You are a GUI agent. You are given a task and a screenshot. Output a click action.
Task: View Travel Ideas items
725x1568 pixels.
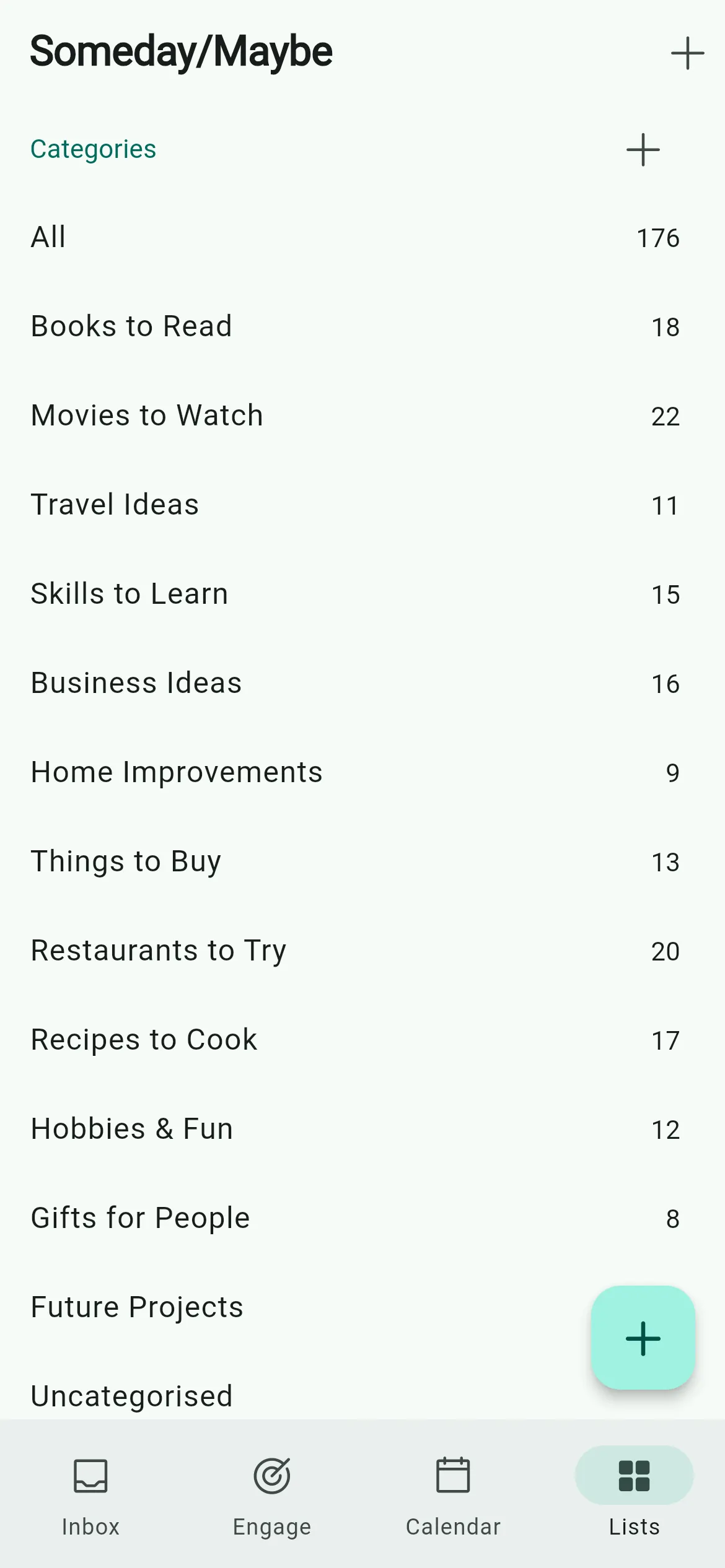[362, 505]
